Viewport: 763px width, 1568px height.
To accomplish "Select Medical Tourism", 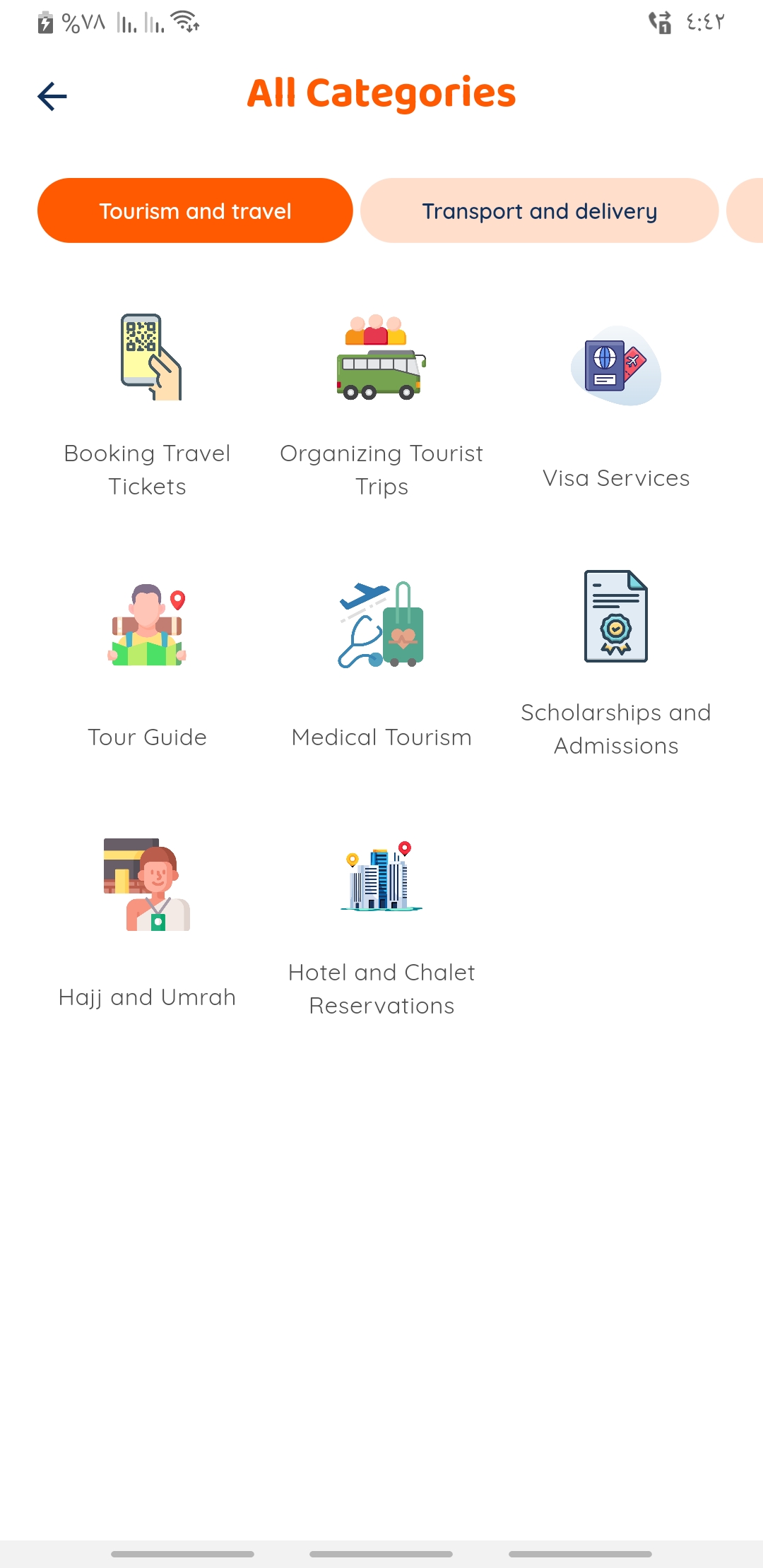I will [381, 664].
